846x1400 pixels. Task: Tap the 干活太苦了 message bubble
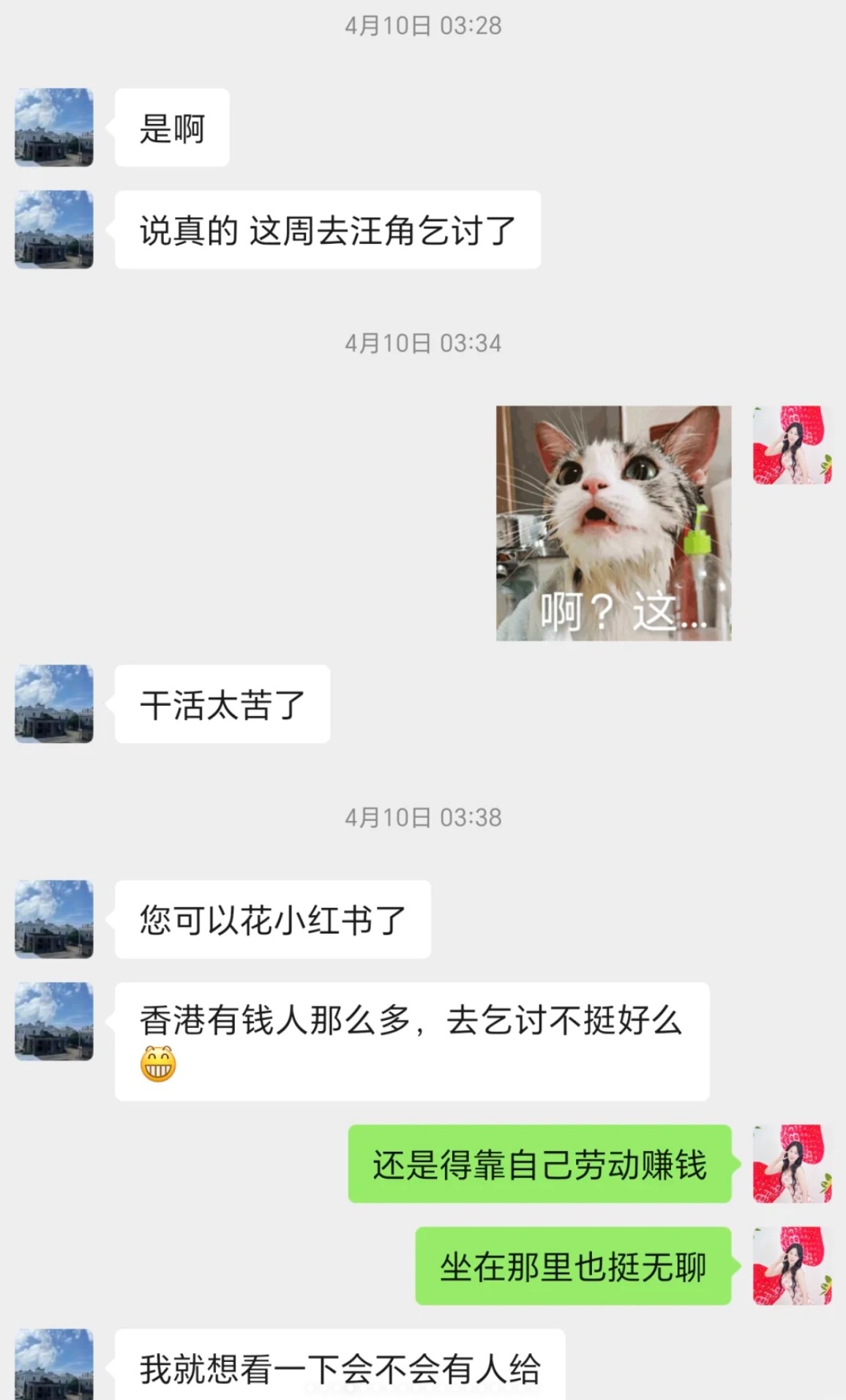(x=220, y=705)
